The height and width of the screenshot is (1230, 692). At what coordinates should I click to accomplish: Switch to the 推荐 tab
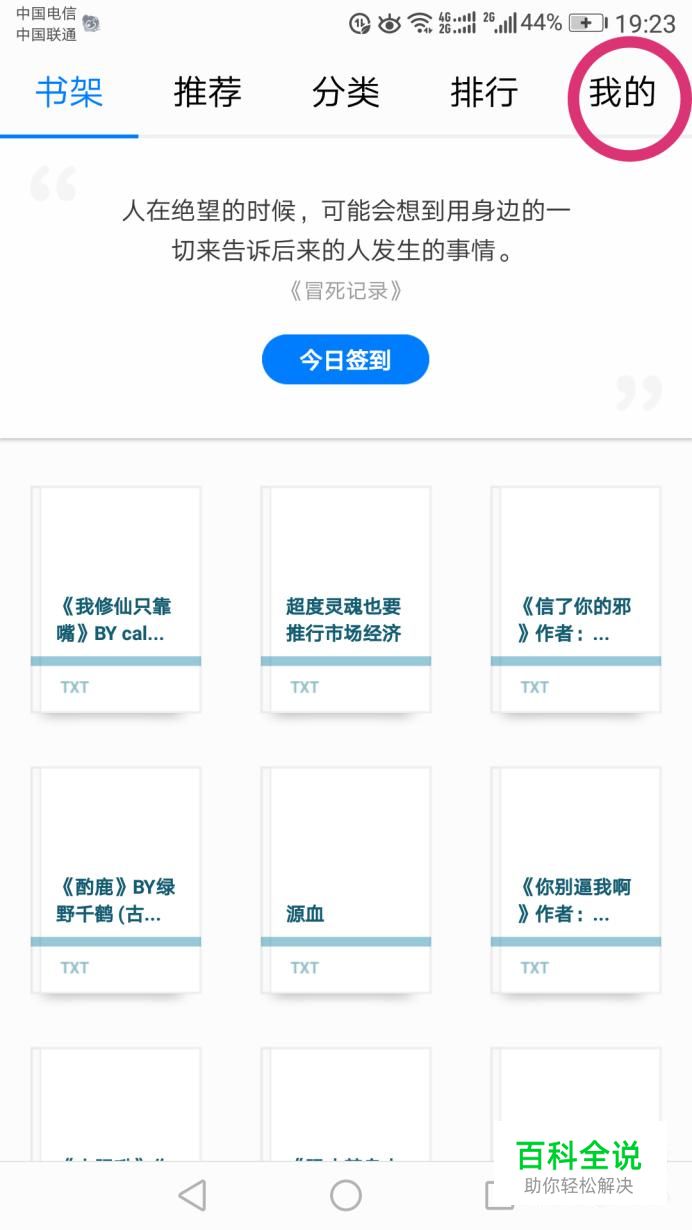[x=208, y=92]
